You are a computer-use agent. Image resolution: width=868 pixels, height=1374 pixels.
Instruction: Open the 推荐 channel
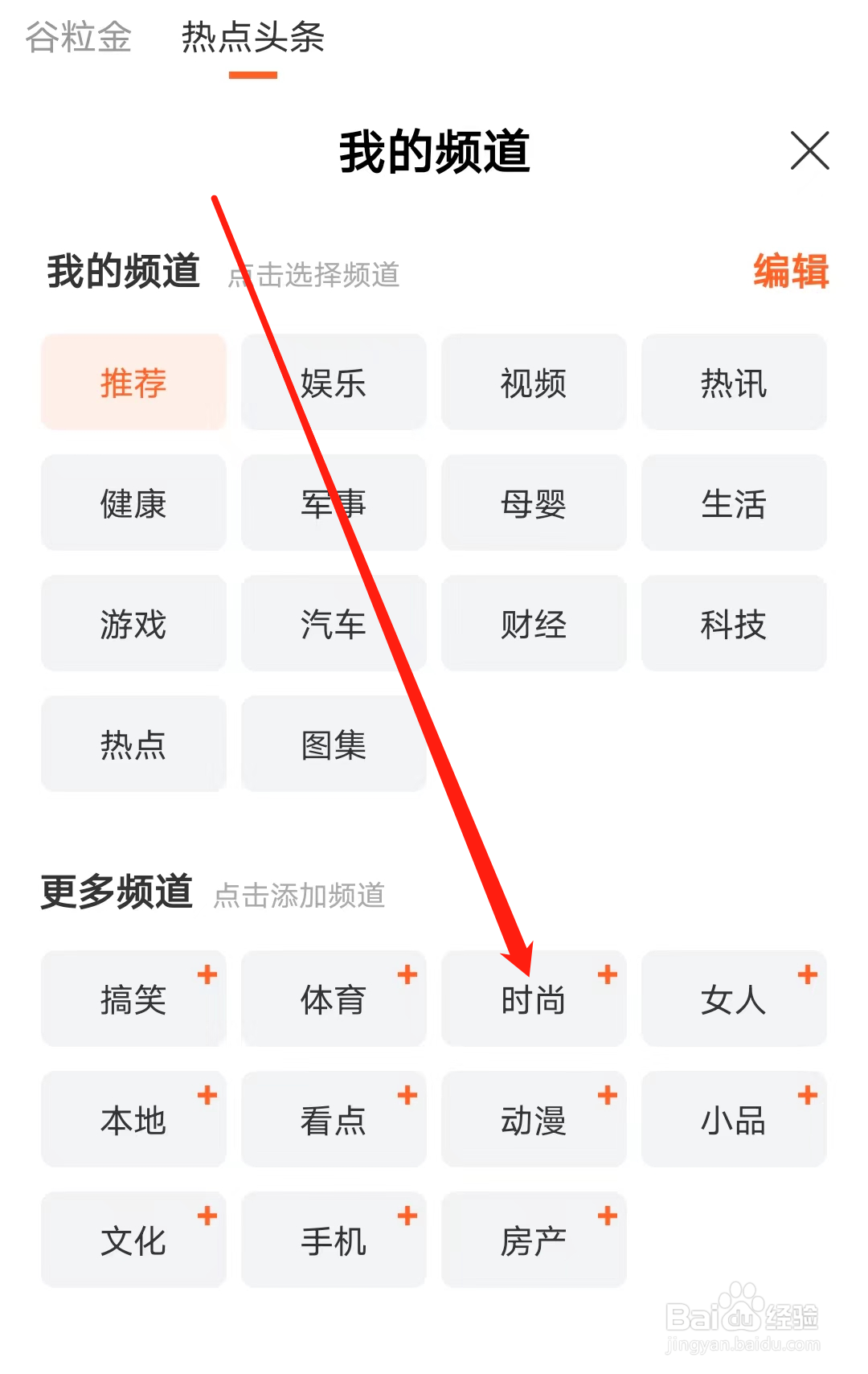click(133, 383)
